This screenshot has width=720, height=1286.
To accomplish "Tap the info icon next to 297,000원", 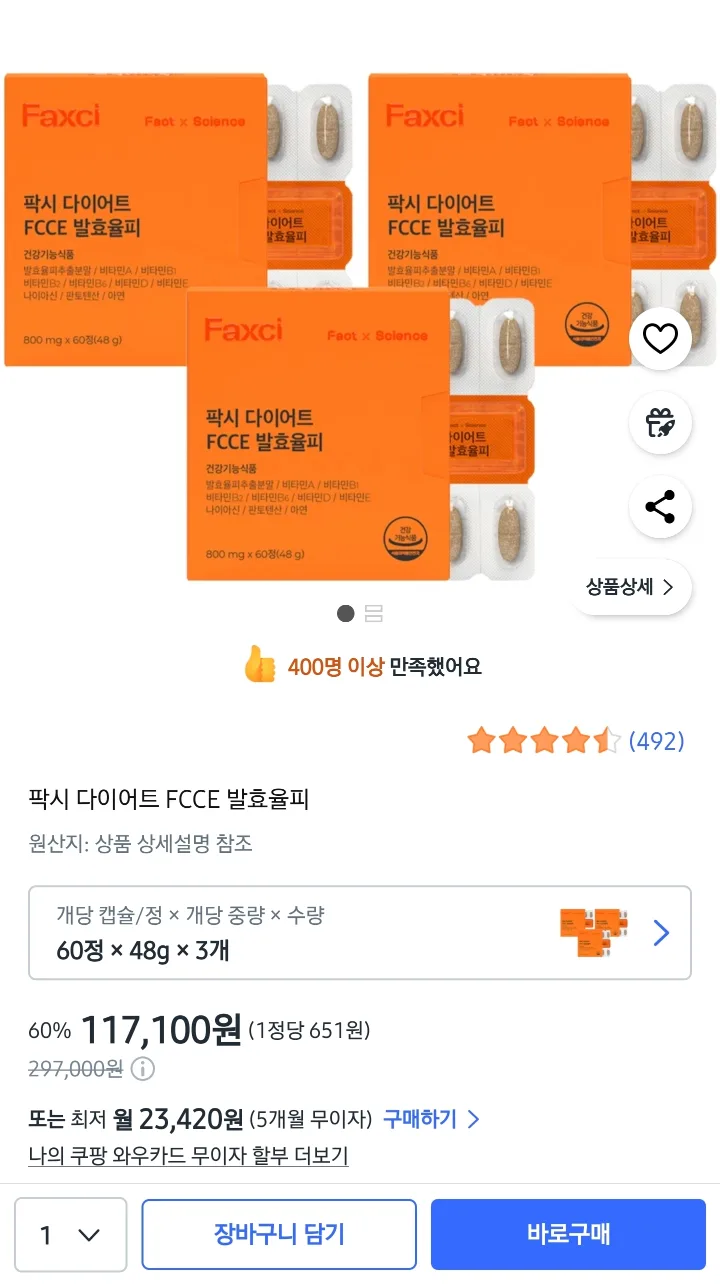I will pos(143,1069).
